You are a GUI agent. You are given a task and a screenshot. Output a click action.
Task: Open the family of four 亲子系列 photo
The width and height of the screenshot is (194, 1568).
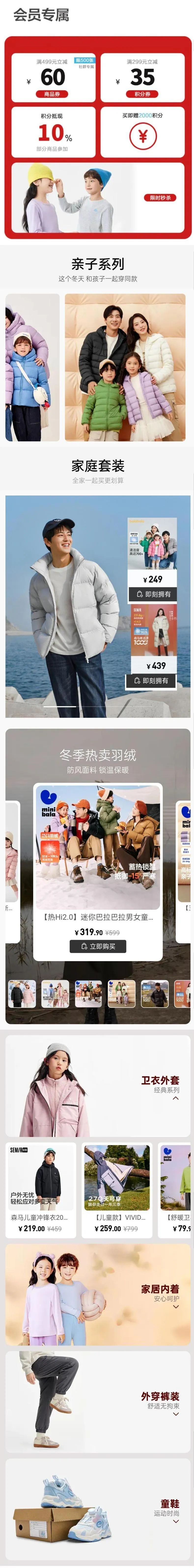point(125,367)
